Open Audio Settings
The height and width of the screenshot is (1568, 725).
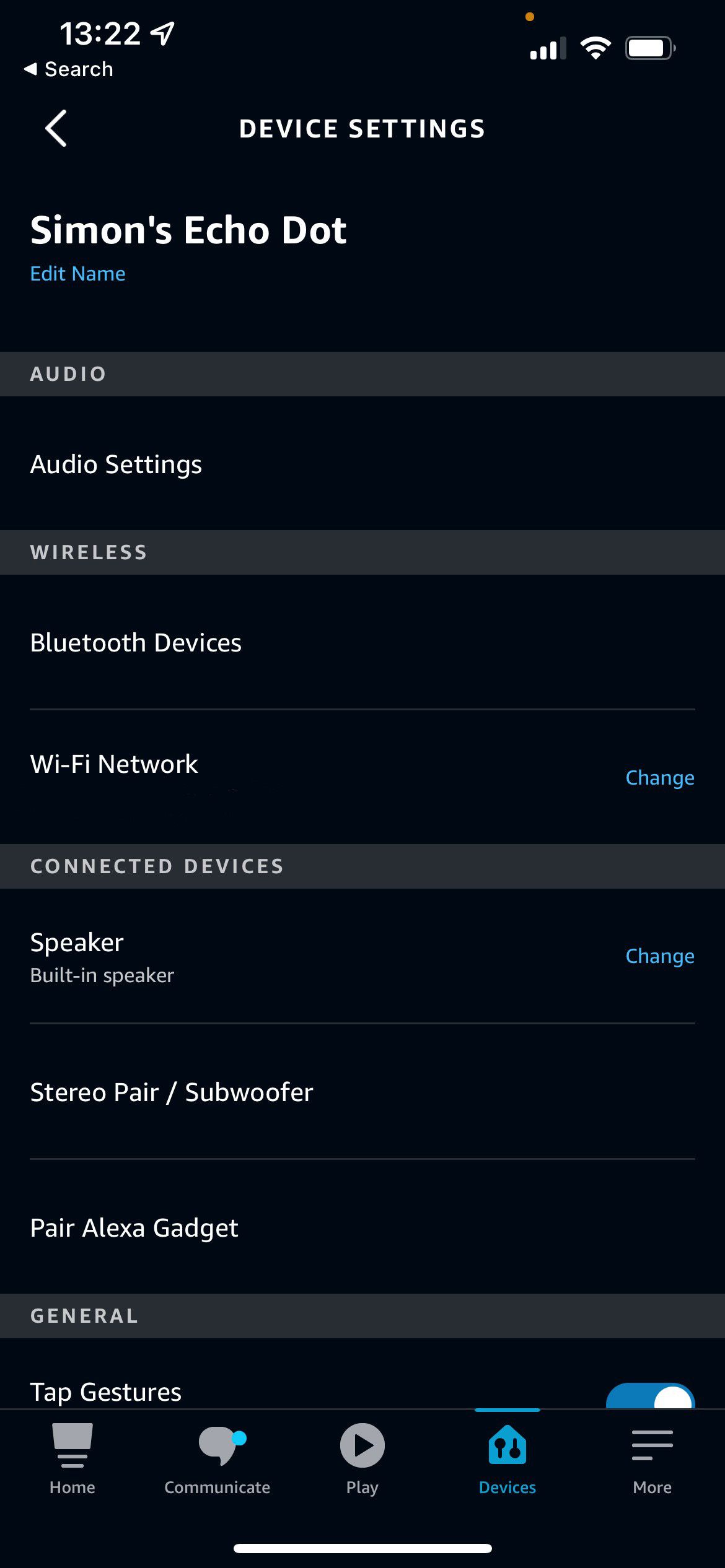116,464
